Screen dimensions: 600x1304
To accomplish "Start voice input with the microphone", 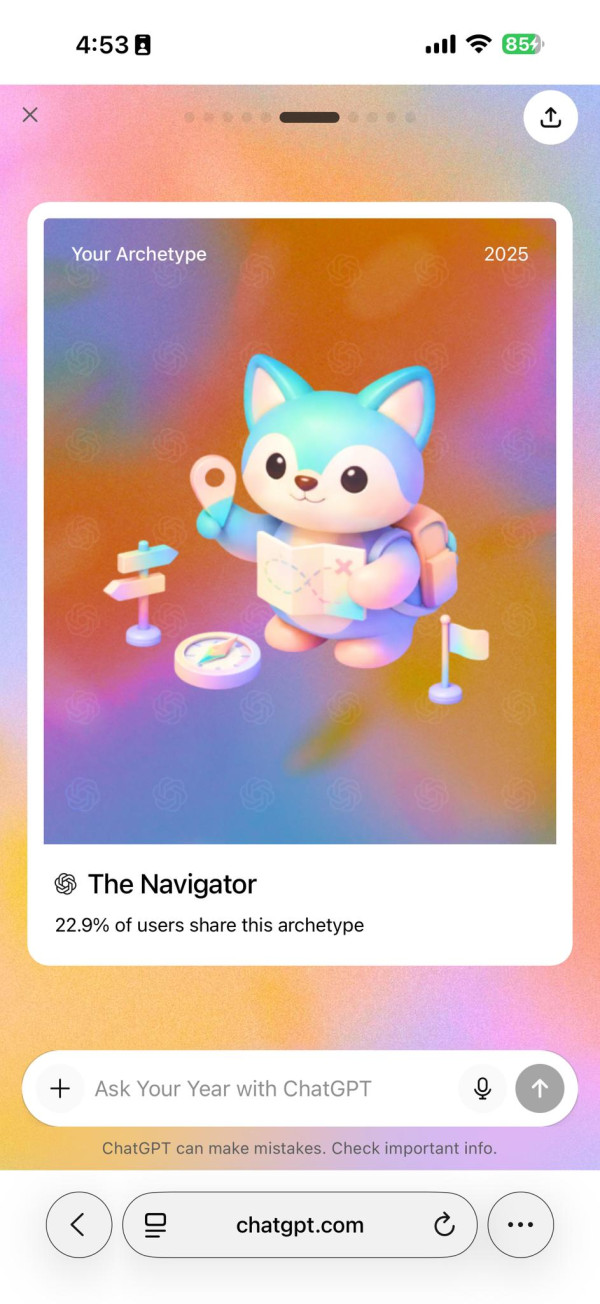I will (x=483, y=1089).
